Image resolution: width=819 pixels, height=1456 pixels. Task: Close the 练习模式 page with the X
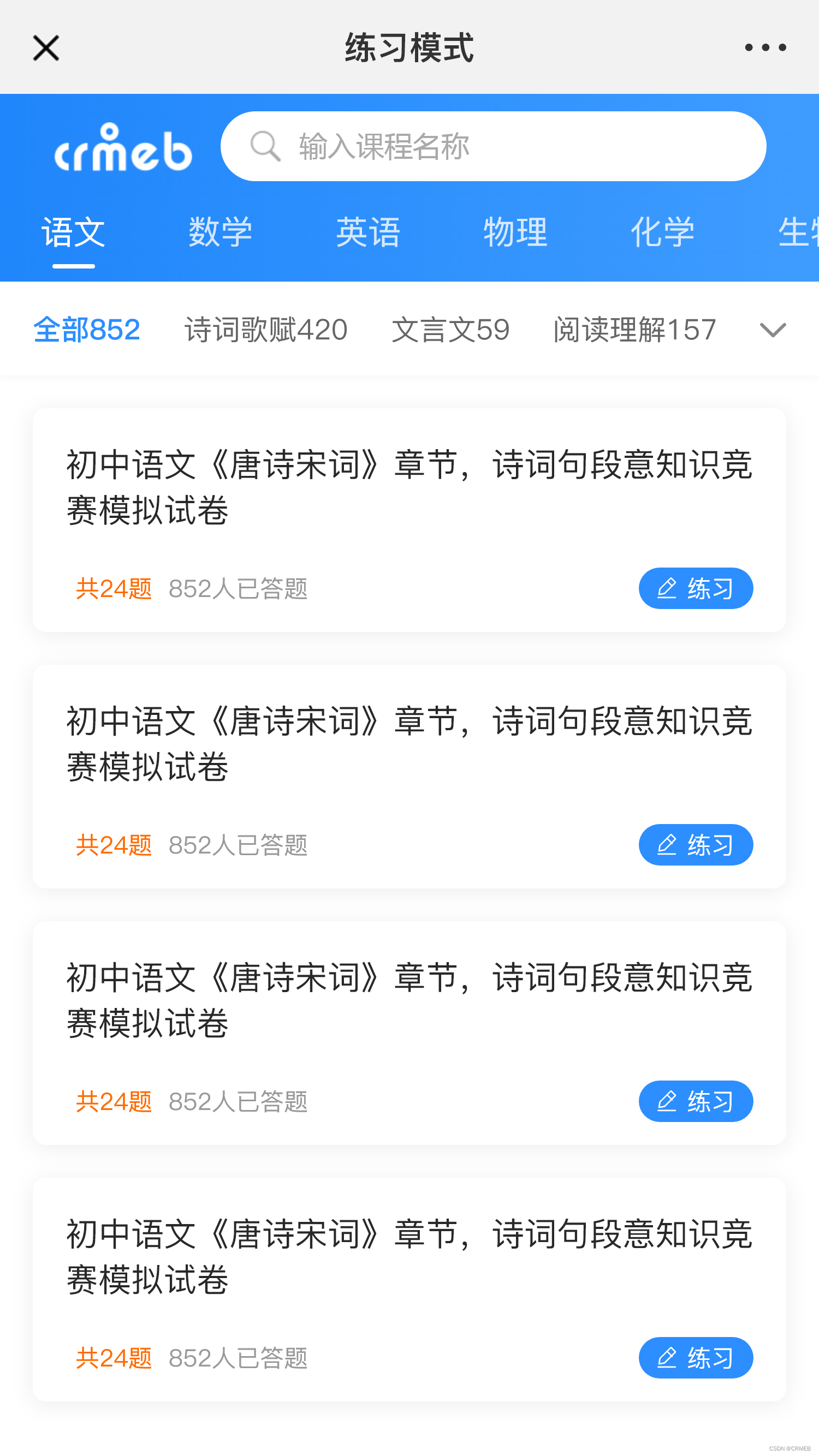45,47
